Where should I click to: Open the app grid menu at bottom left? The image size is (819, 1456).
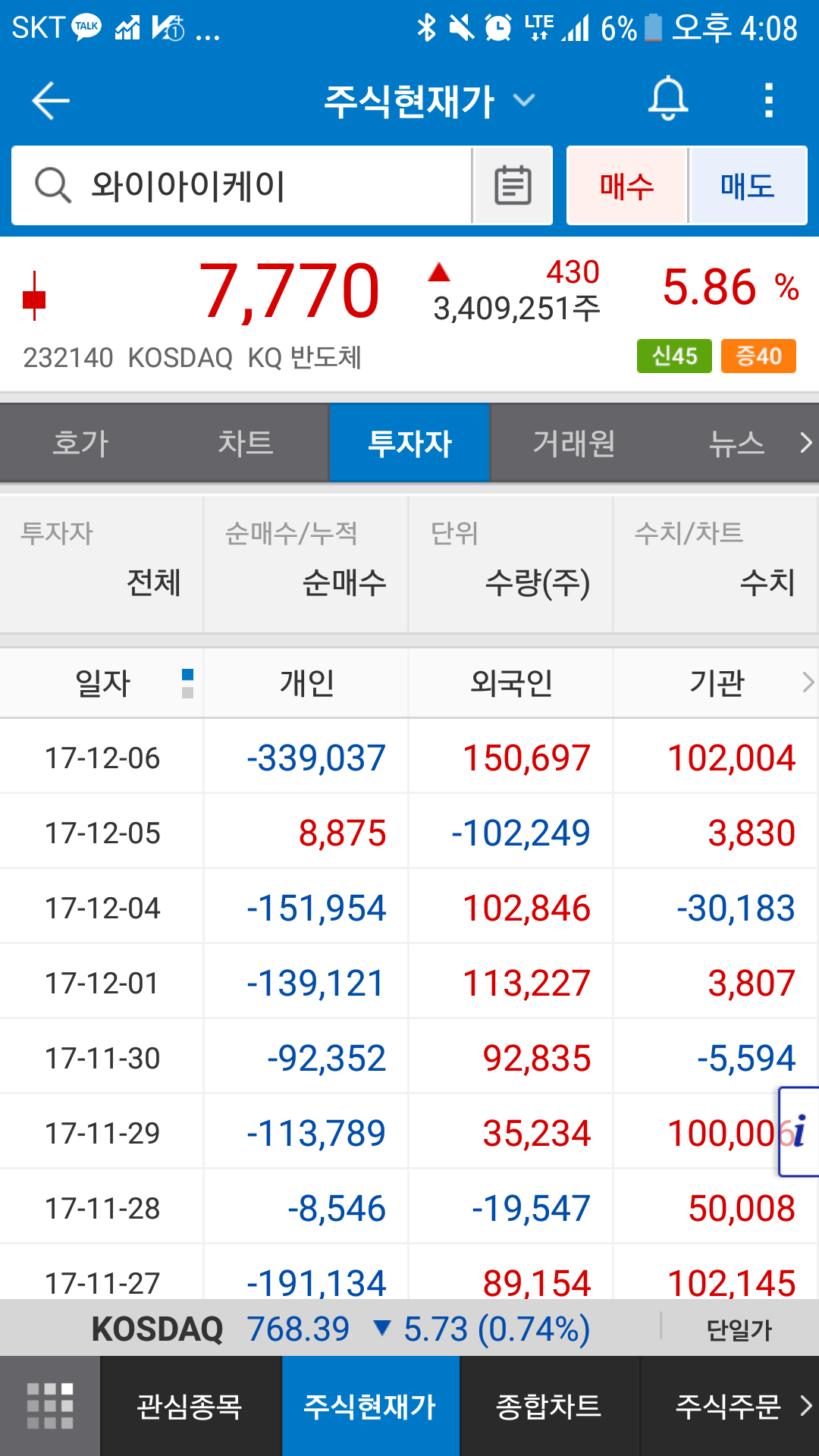(49, 1404)
